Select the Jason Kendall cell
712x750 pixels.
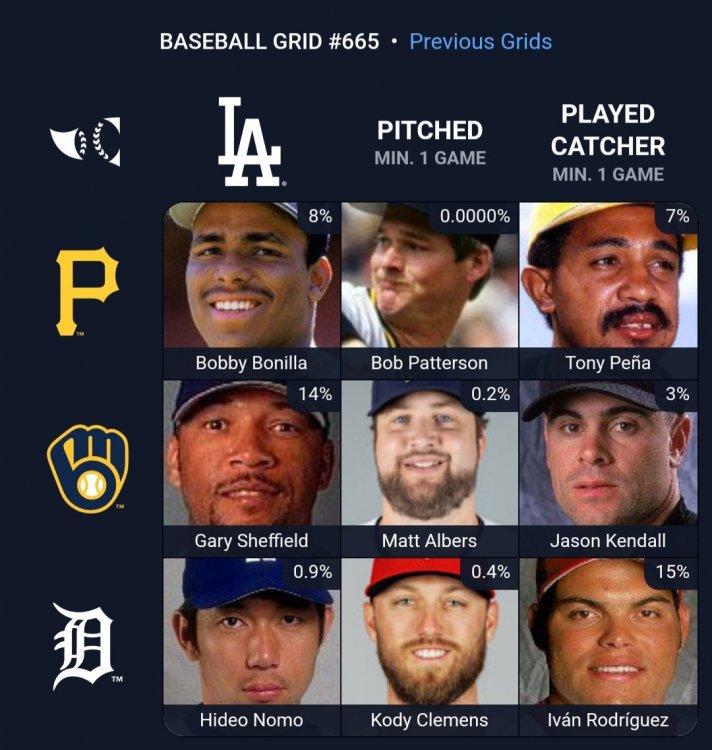point(608,466)
